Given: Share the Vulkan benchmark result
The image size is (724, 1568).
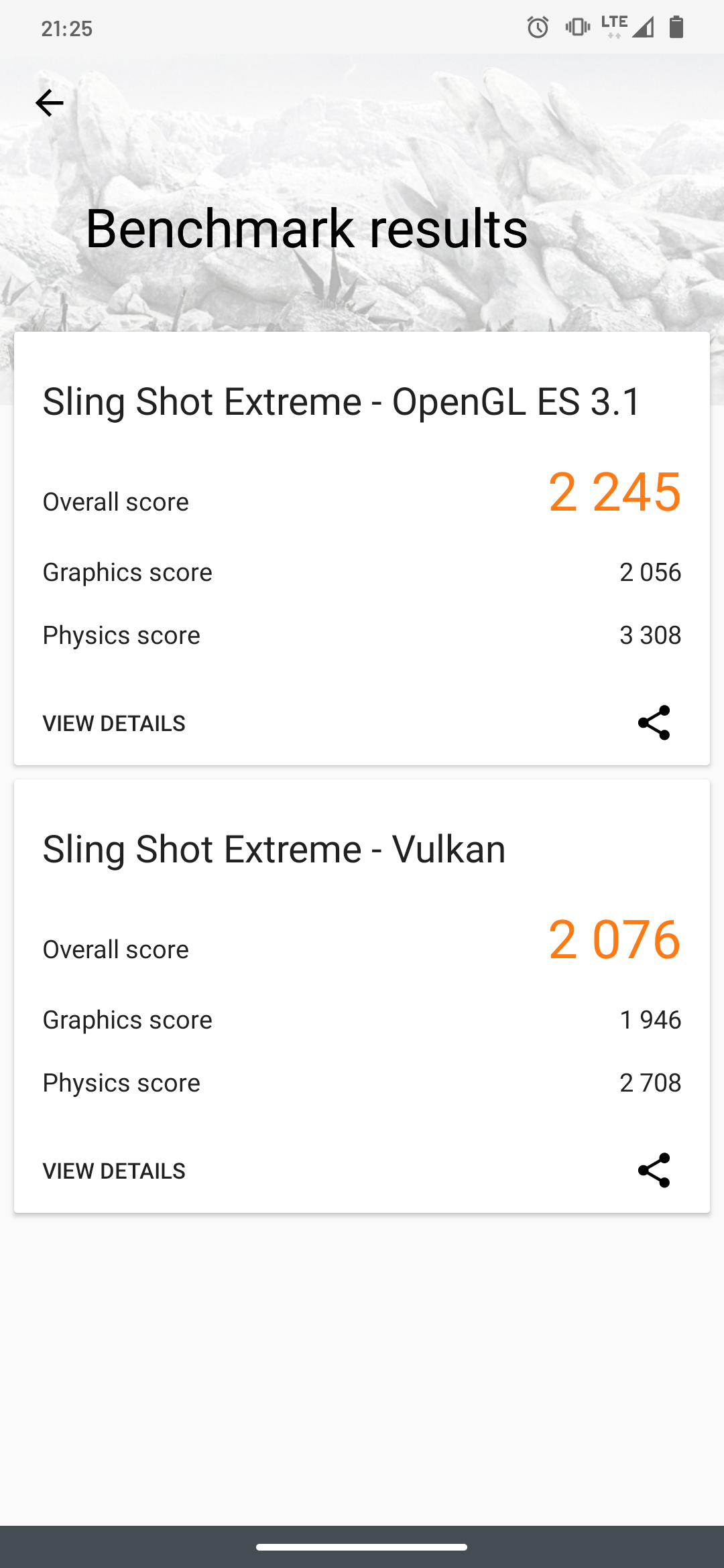Looking at the screenshot, I should tap(654, 1170).
